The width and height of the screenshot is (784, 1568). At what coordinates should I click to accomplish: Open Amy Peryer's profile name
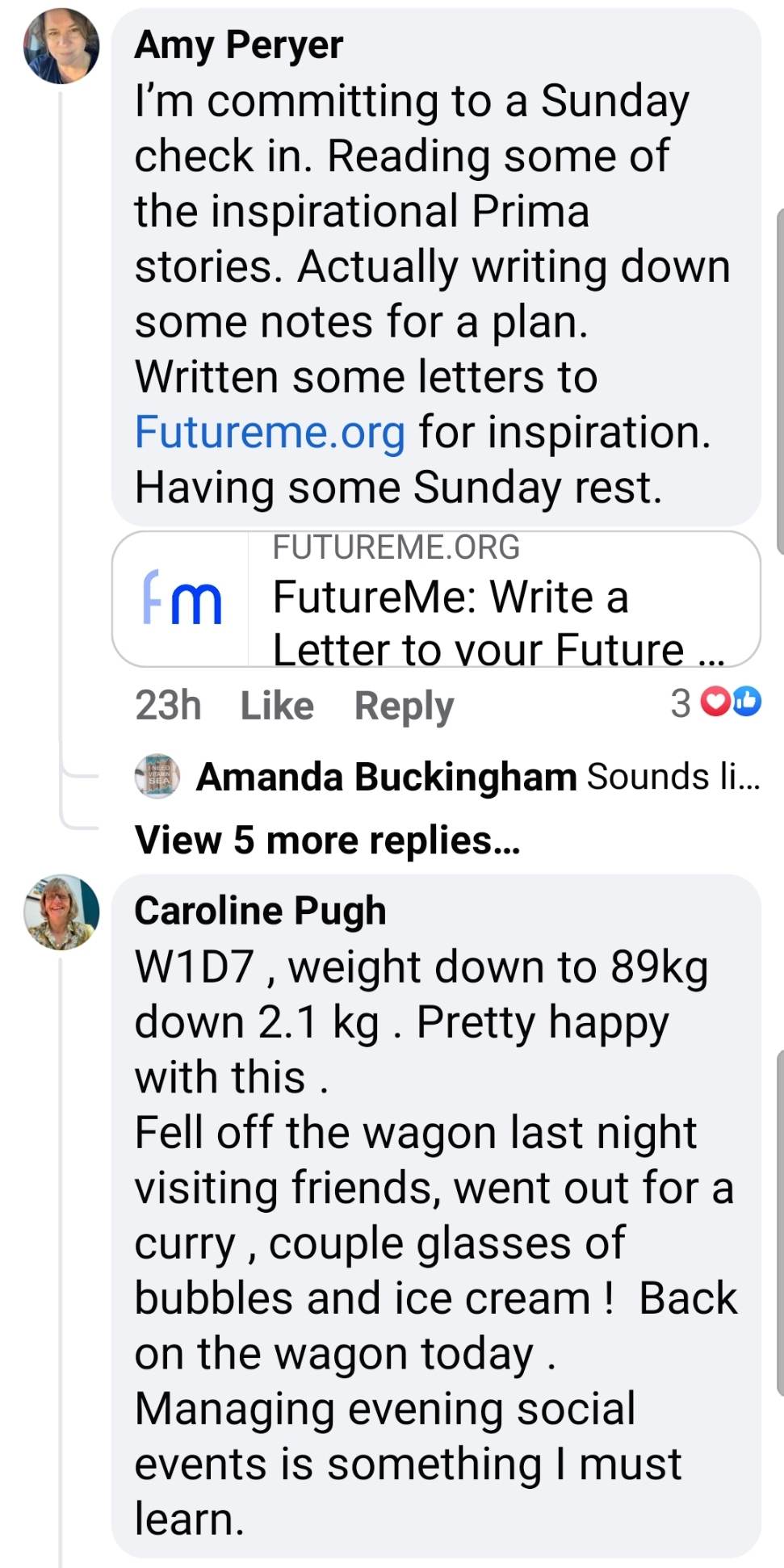click(239, 44)
